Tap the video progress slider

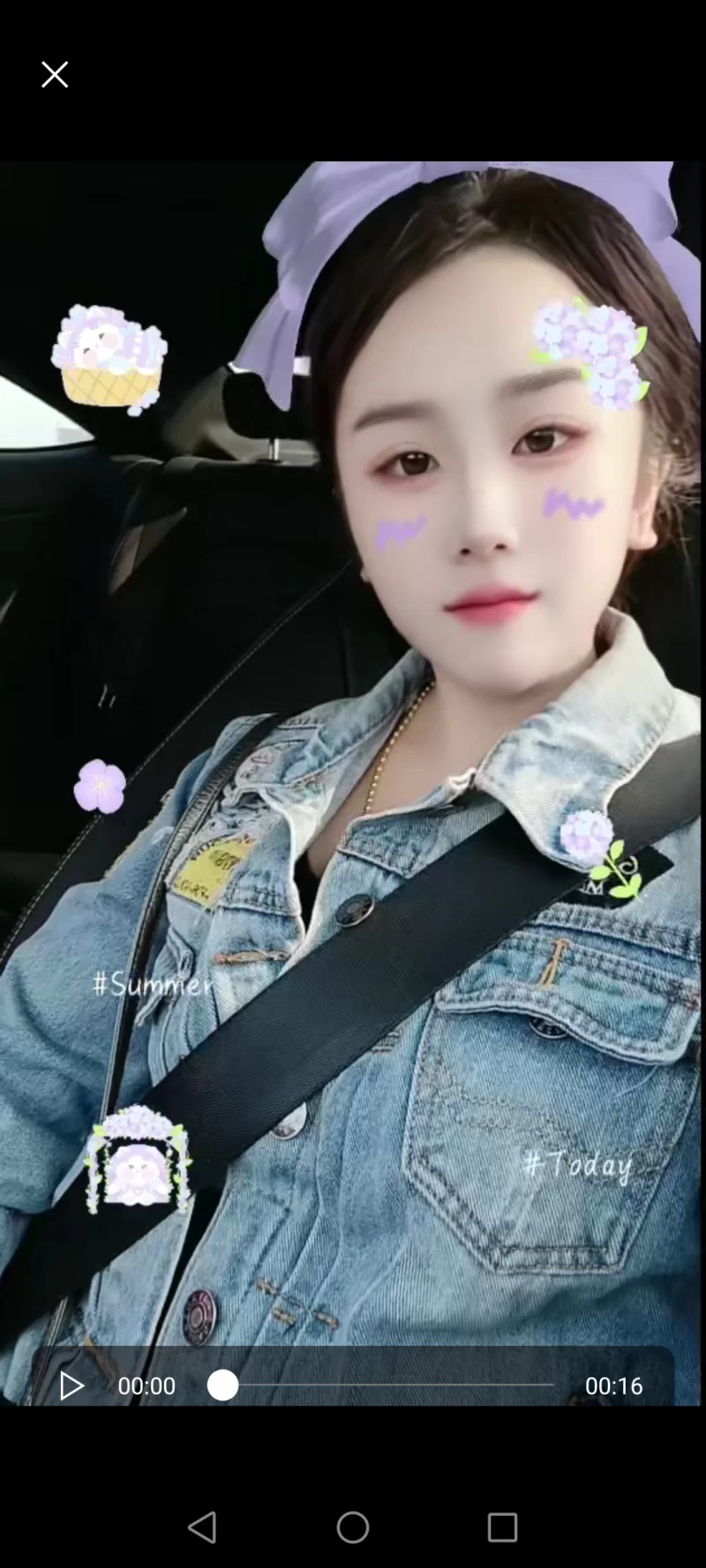(381, 1385)
